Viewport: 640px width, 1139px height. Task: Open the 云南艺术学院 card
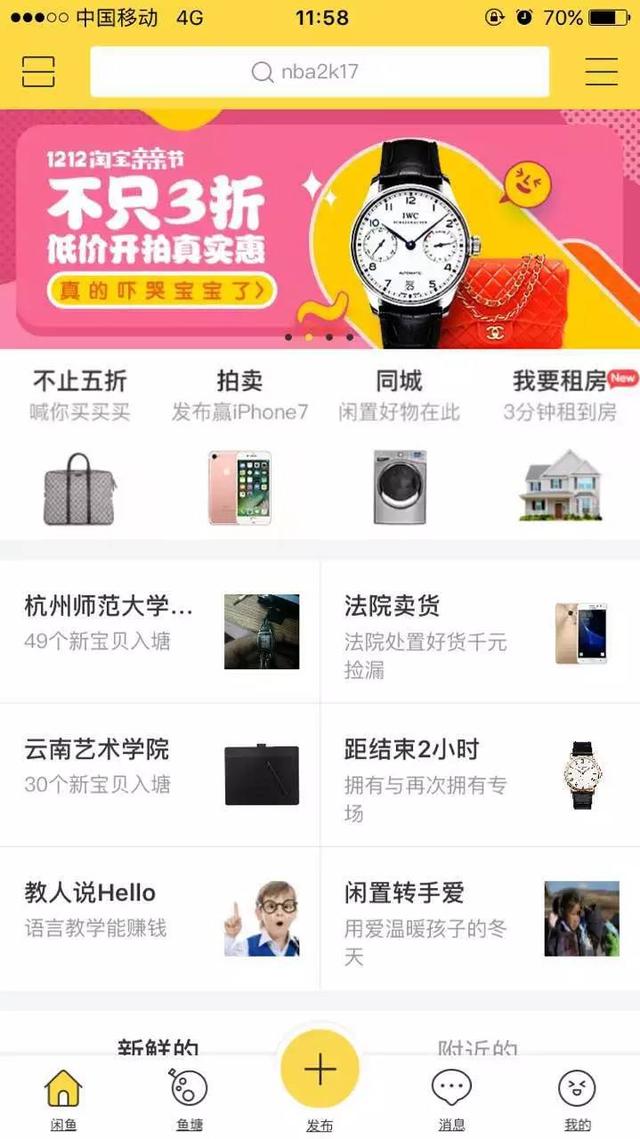coord(160,774)
